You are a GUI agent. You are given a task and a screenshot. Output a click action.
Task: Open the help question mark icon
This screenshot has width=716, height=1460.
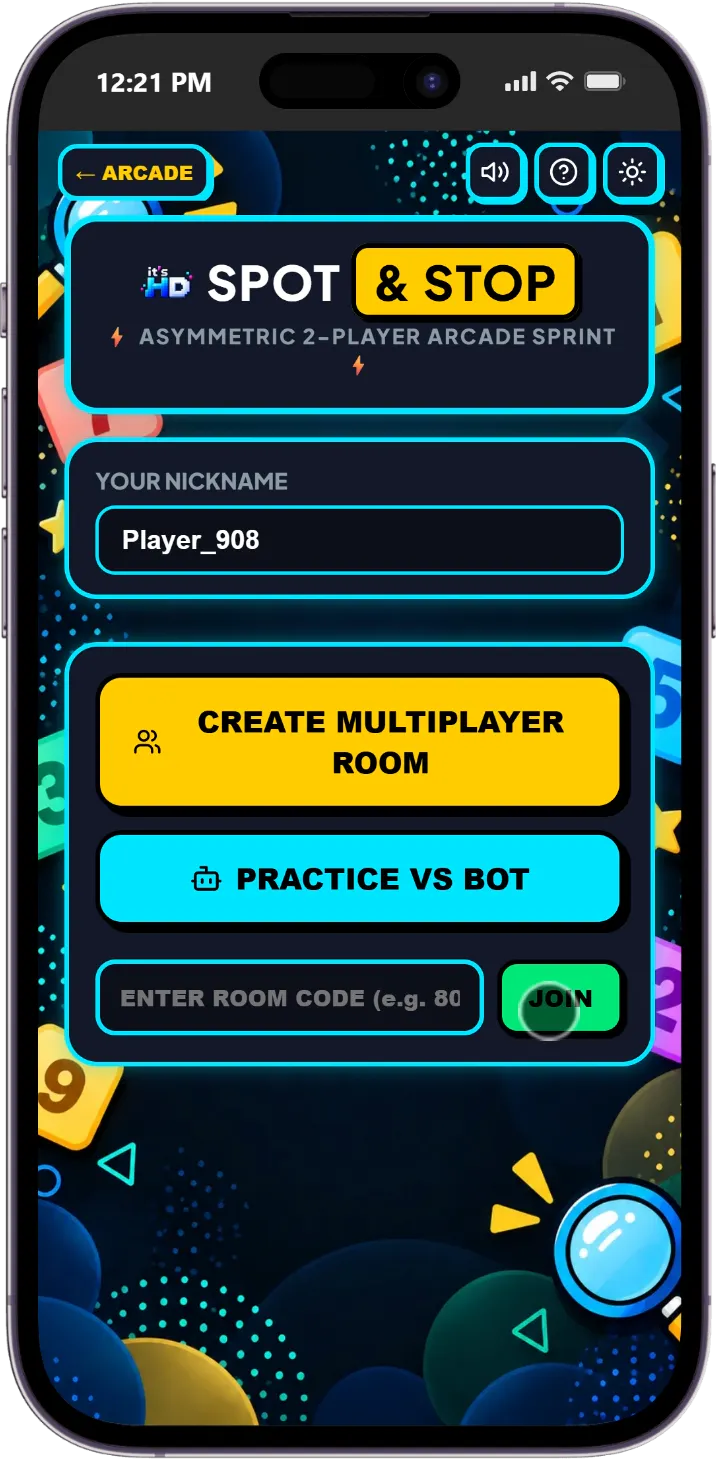[564, 173]
